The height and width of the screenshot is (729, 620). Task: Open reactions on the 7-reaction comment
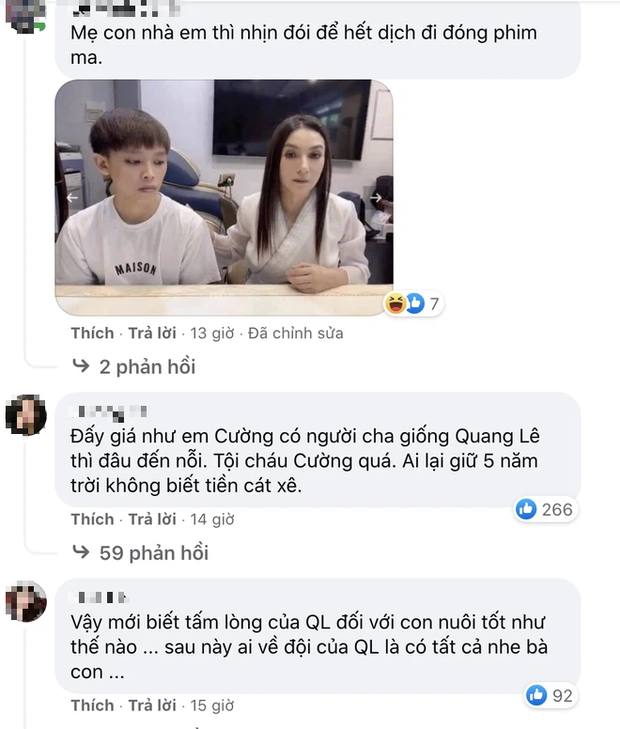(x=411, y=304)
